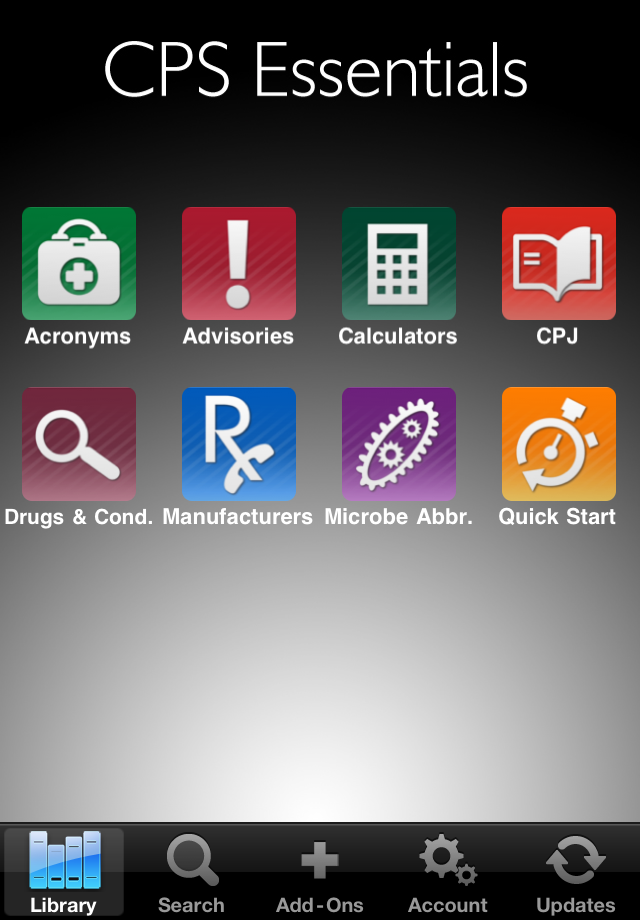This screenshot has height=920, width=640.
Task: Open Drugs & Cond. lookup
Action: click(79, 444)
